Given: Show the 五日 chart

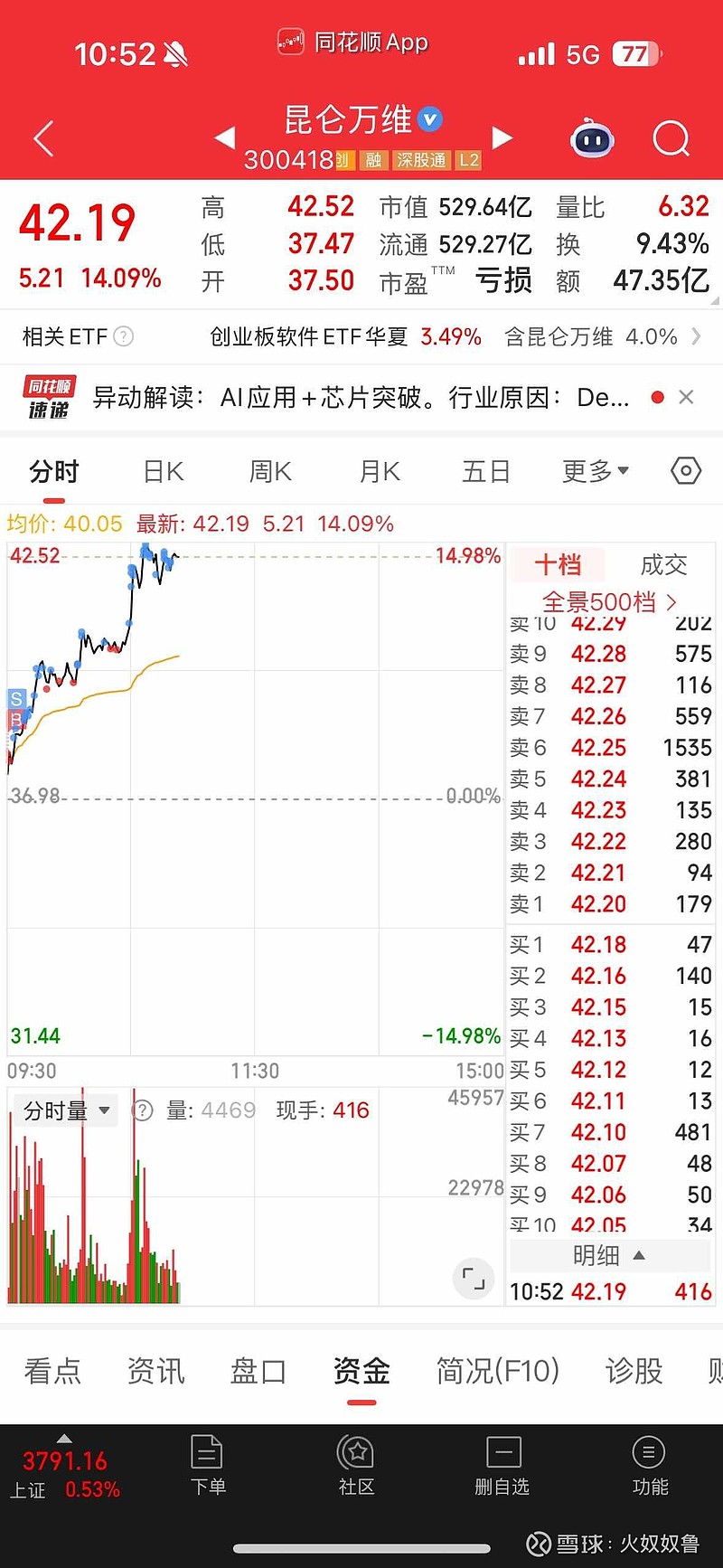Looking at the screenshot, I should pos(486,471).
